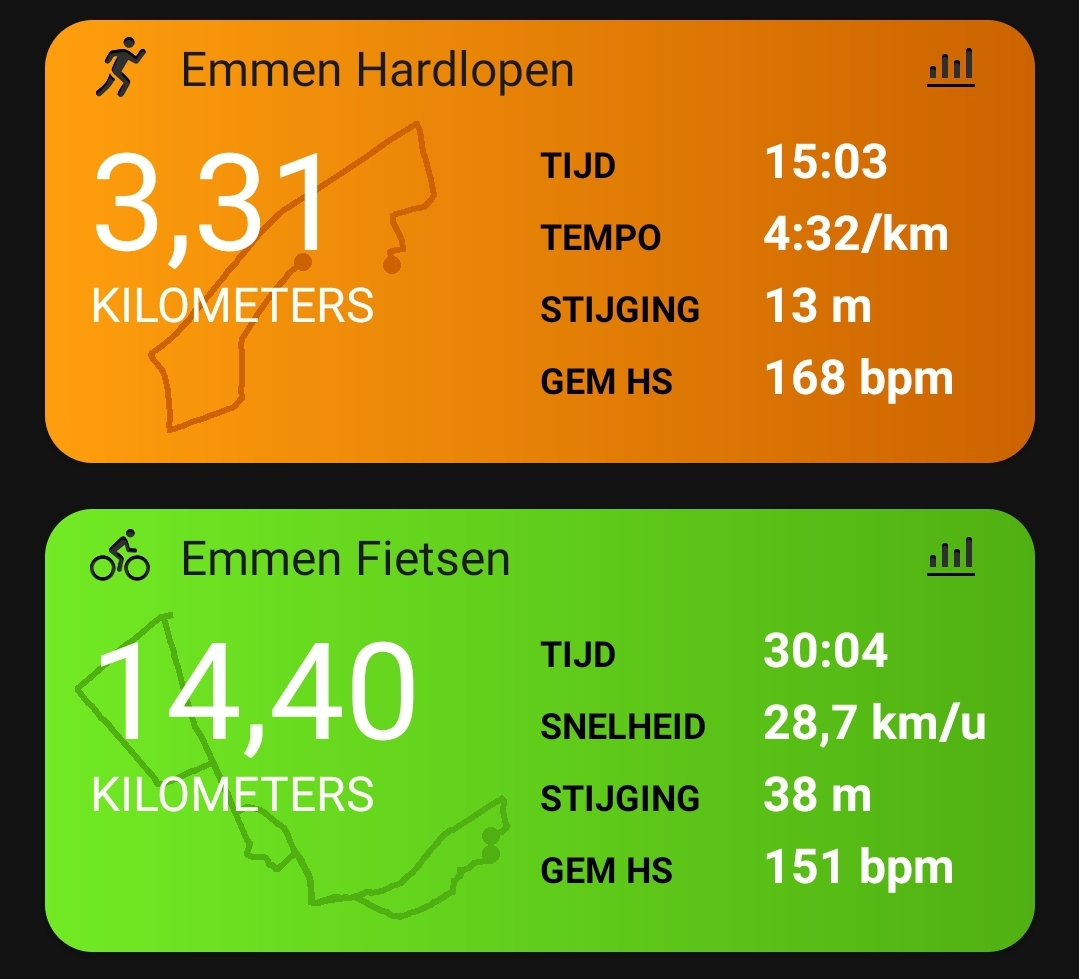
Task: View stats chart for Emmen Fietsen
Action: tap(950, 557)
